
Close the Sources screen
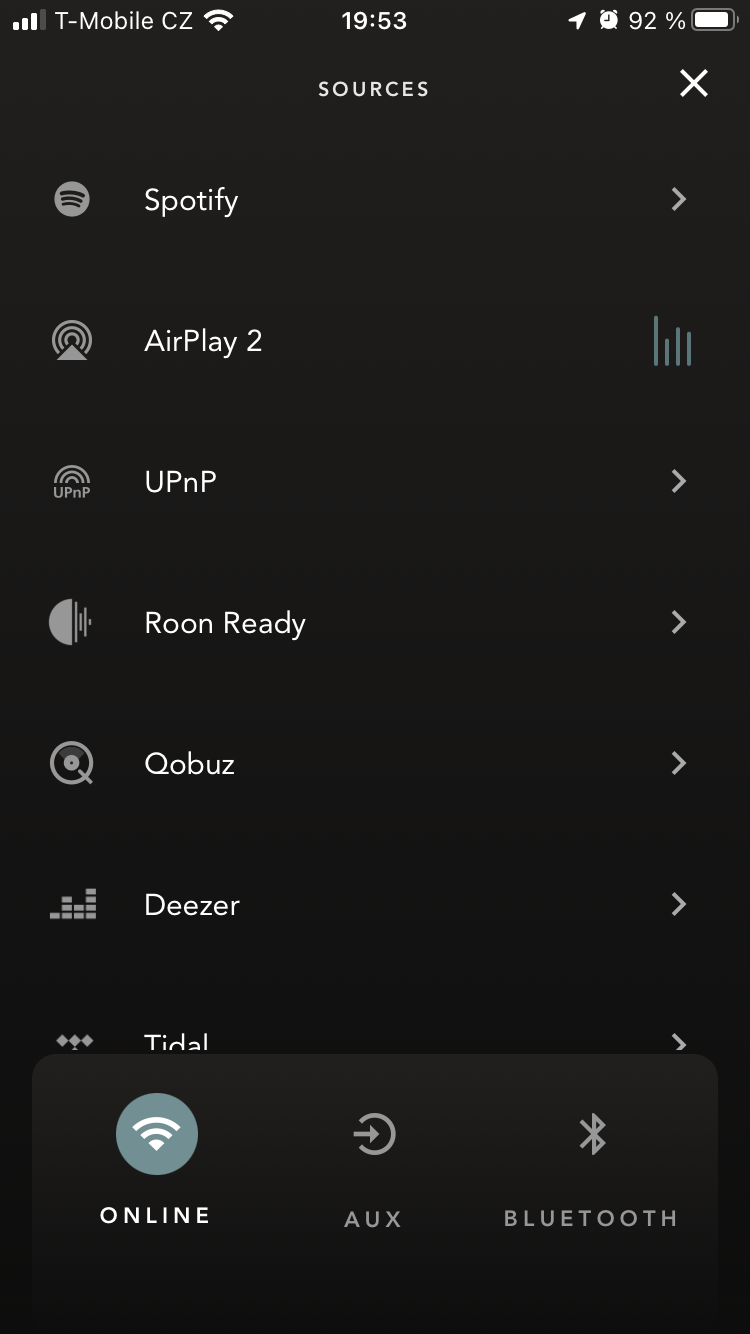coord(693,84)
